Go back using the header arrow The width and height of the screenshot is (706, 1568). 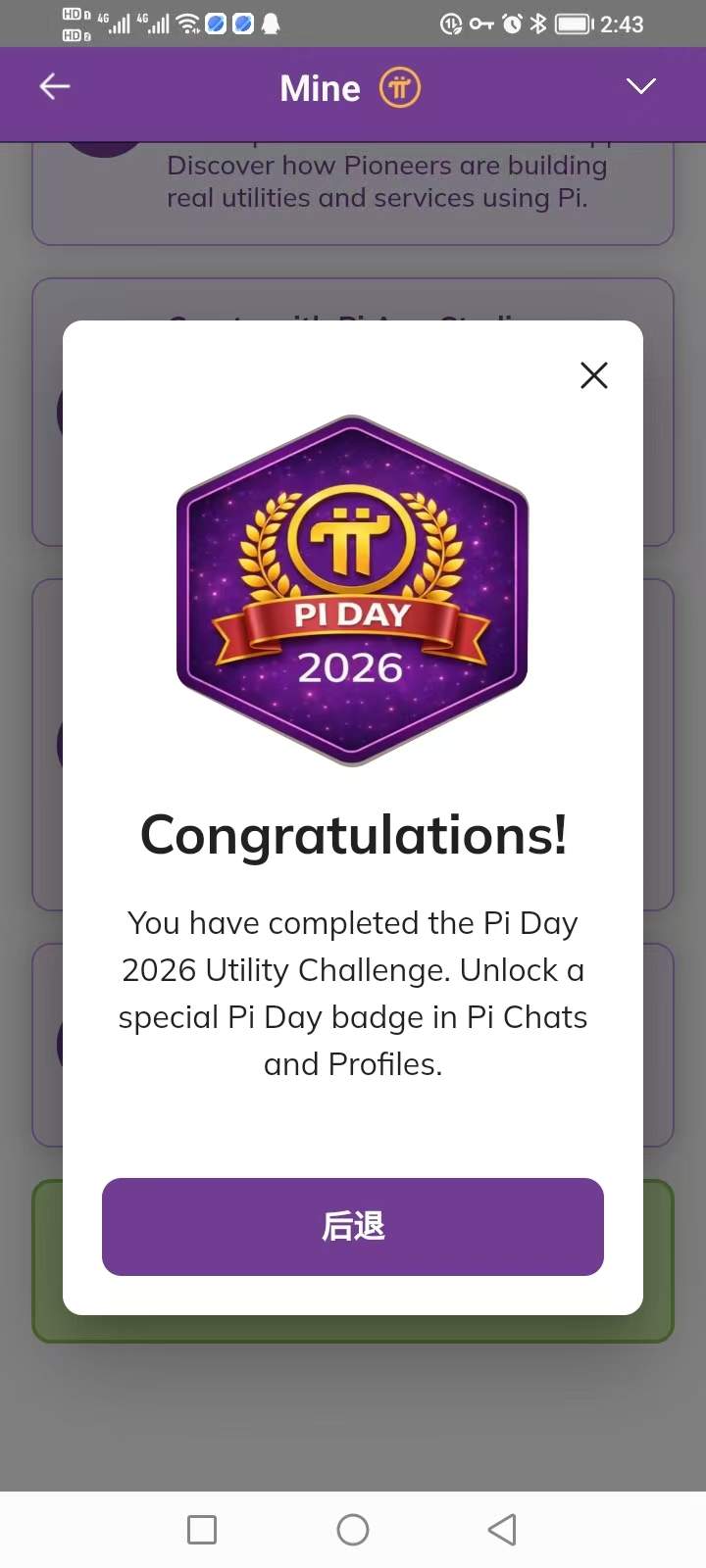55,87
